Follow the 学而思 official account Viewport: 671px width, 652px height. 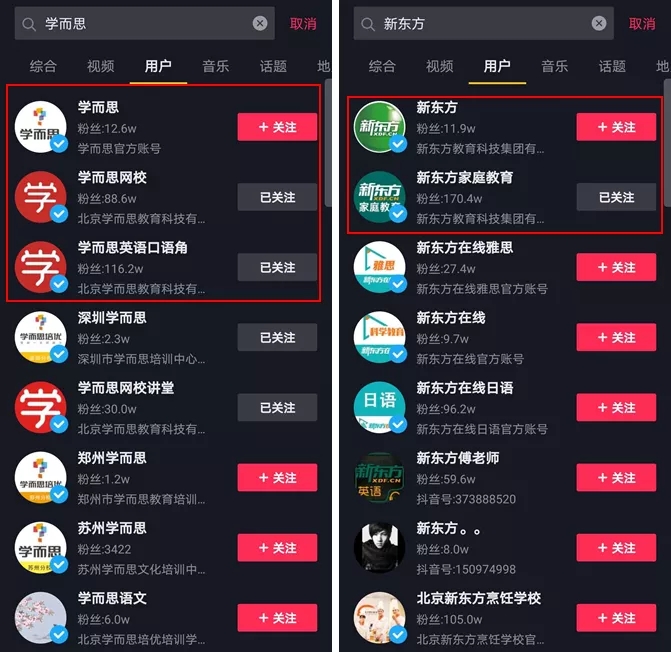coord(277,127)
